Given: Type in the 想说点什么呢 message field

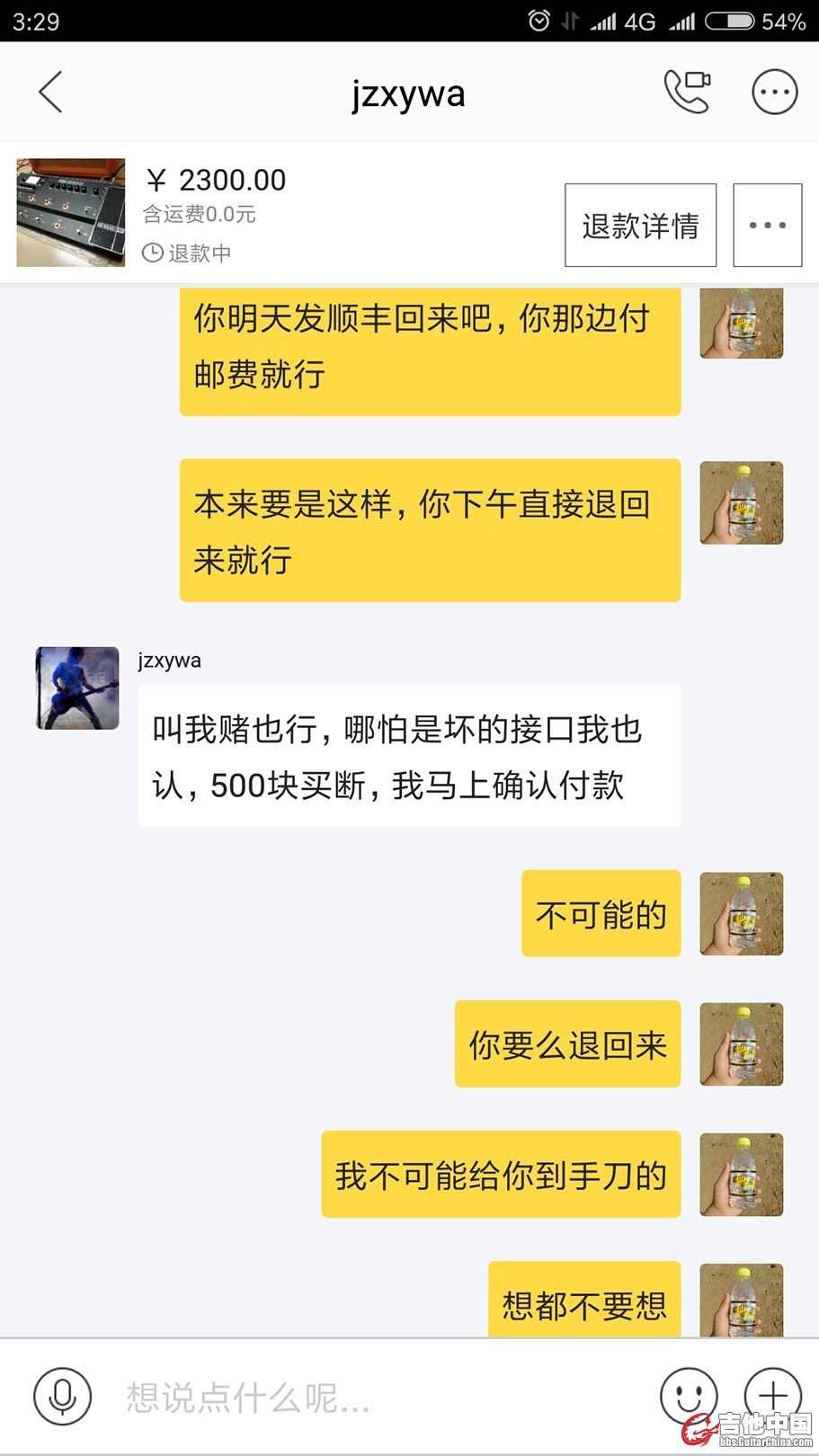Looking at the screenshot, I should click(378, 1398).
